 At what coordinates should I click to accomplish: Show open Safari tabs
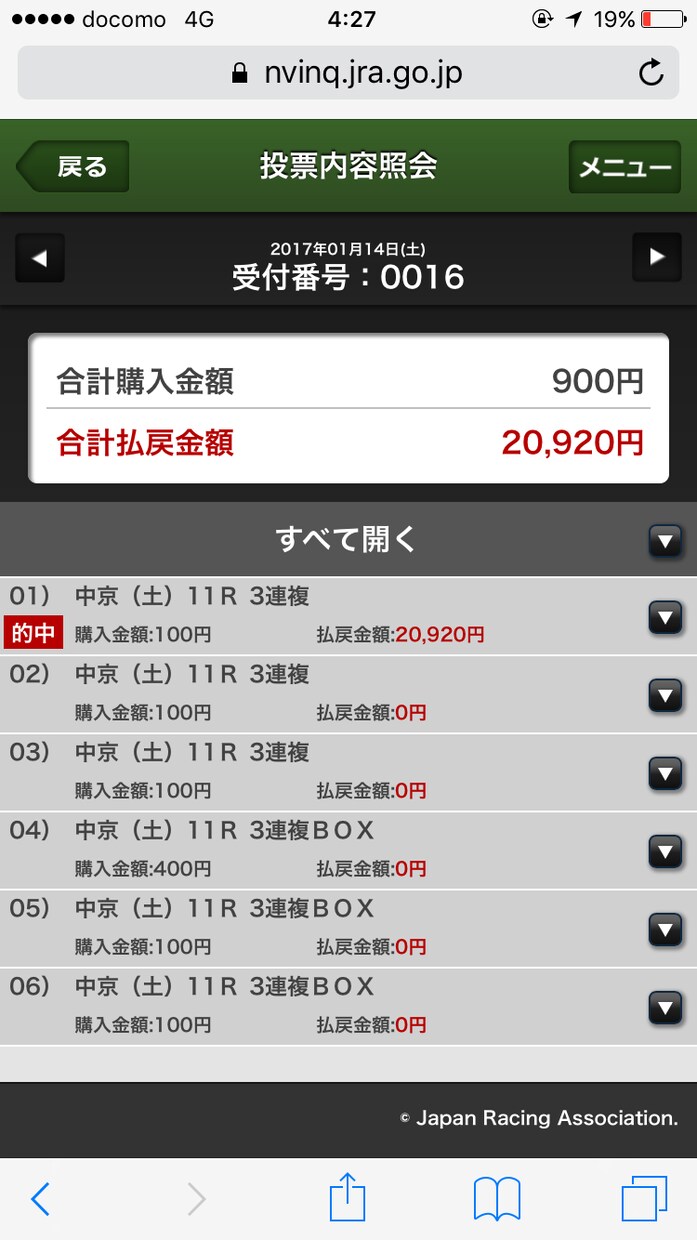click(644, 1198)
